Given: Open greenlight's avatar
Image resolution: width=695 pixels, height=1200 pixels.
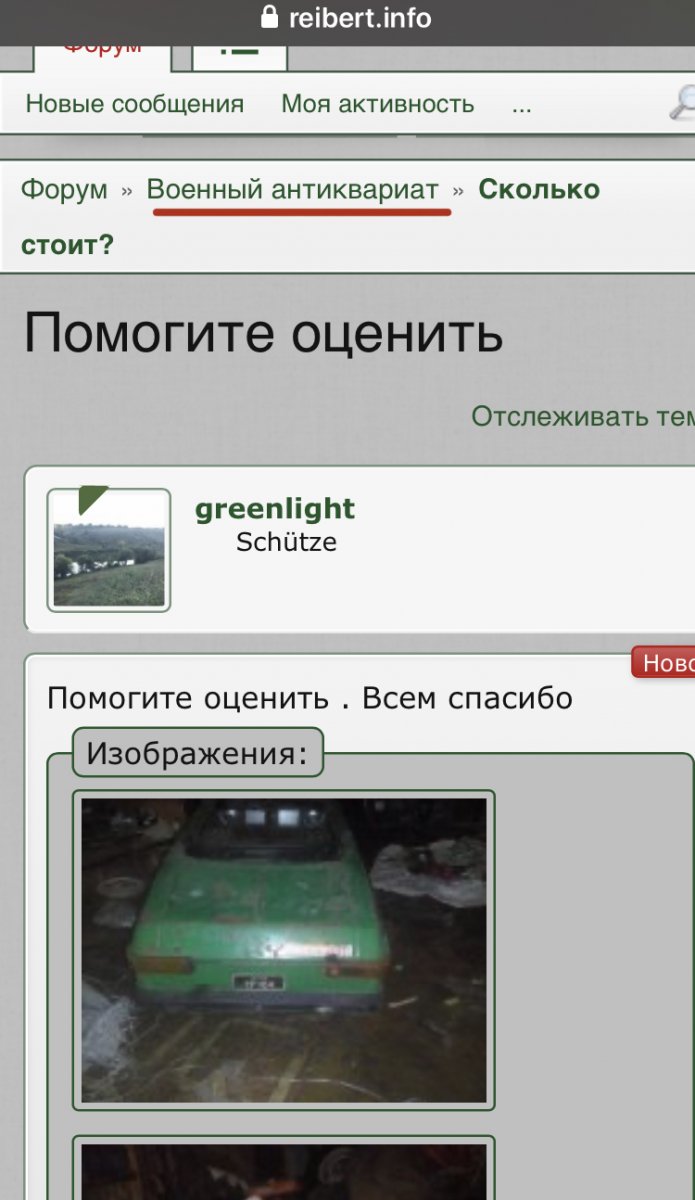Looking at the screenshot, I should click(109, 550).
